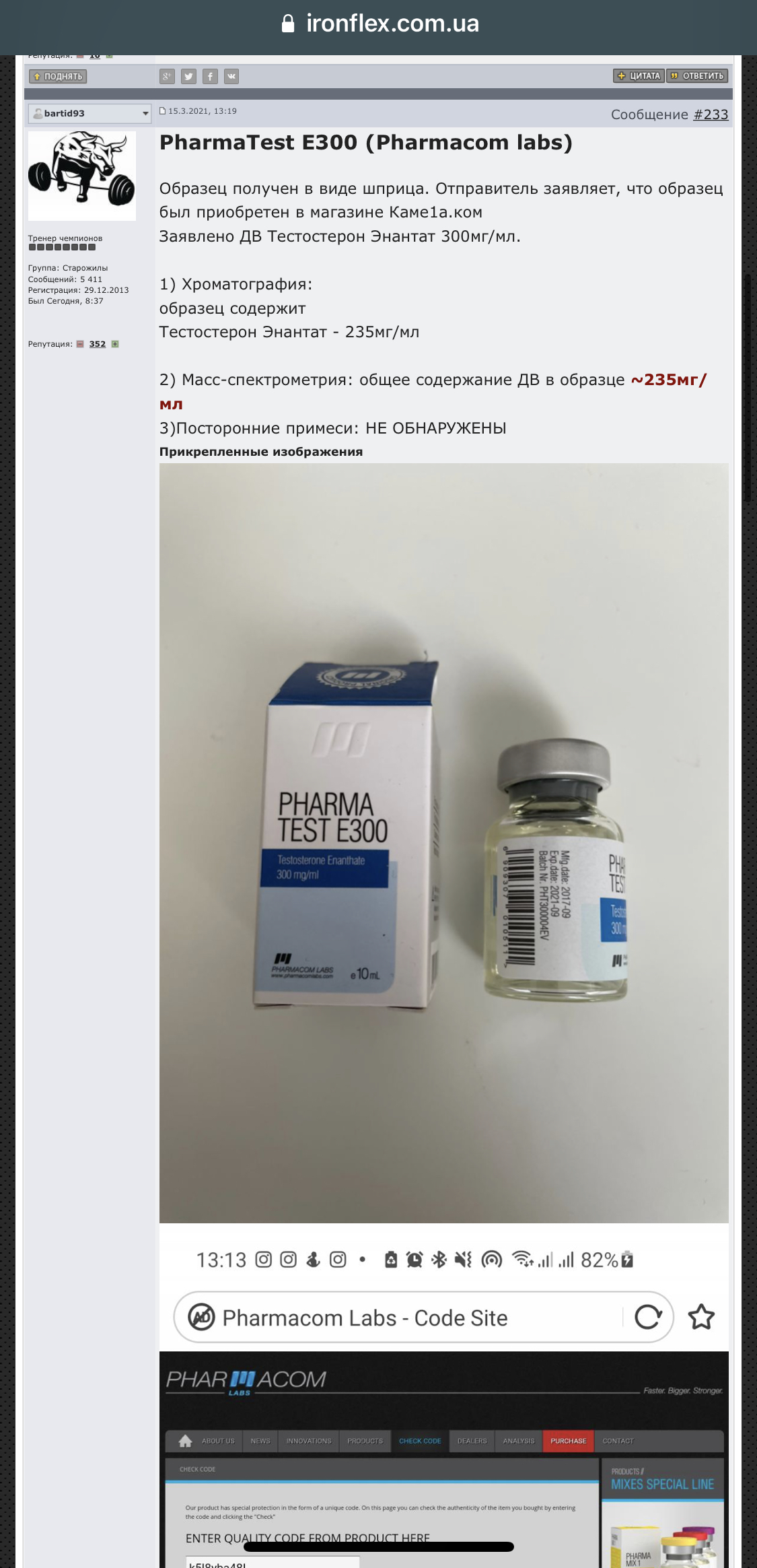Share the post on Google Plus
This screenshot has height=1568, width=757.
tap(167, 76)
